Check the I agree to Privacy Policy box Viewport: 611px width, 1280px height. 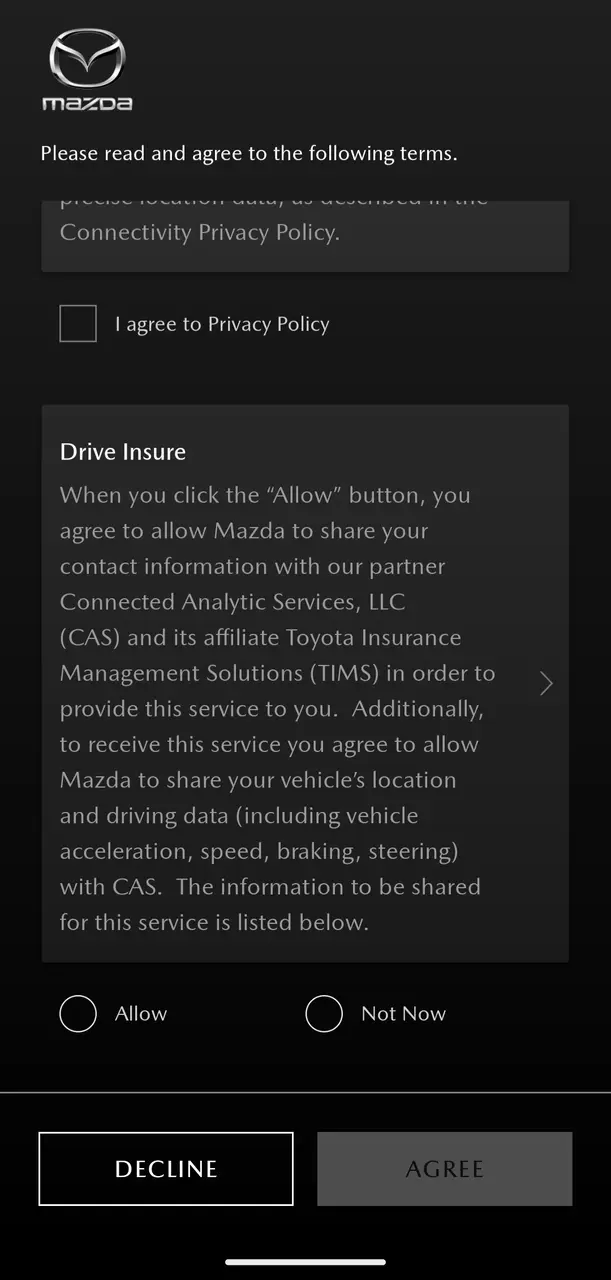(78, 324)
